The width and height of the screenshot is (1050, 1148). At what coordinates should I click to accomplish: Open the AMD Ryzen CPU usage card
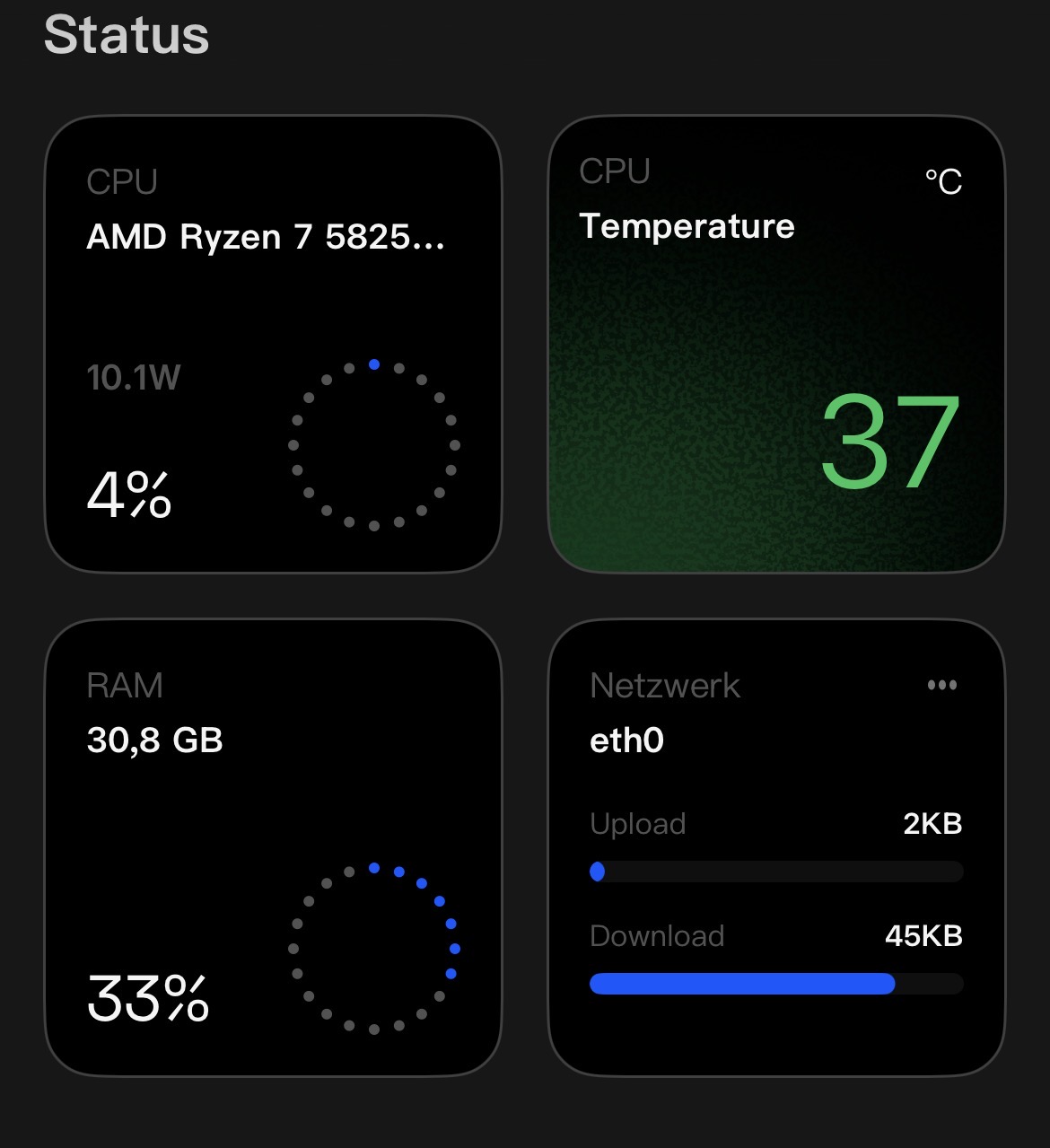tap(273, 344)
